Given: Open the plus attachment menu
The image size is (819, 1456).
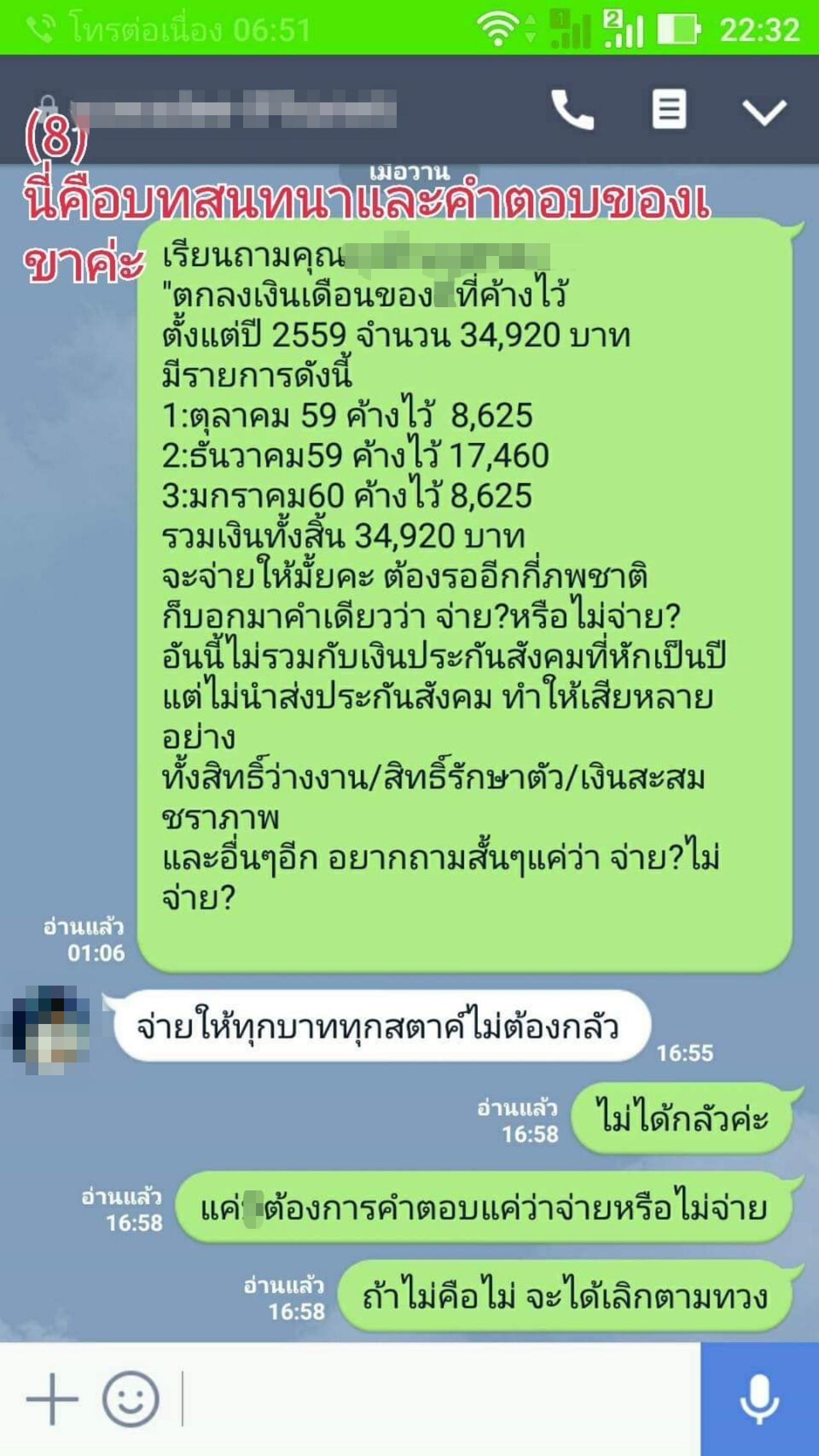Looking at the screenshot, I should click(x=52, y=1398).
